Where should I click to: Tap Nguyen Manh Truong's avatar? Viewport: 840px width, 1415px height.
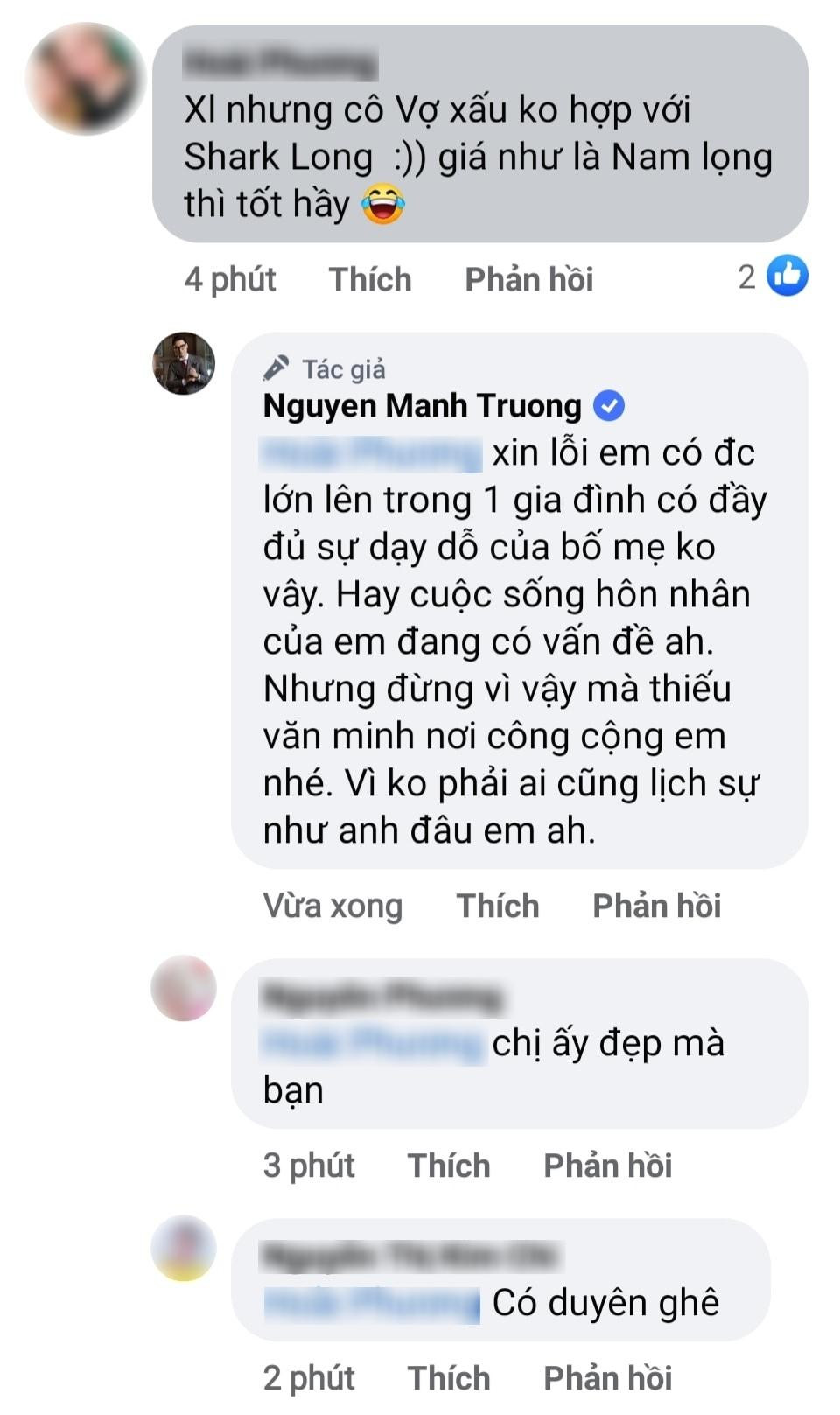(184, 363)
